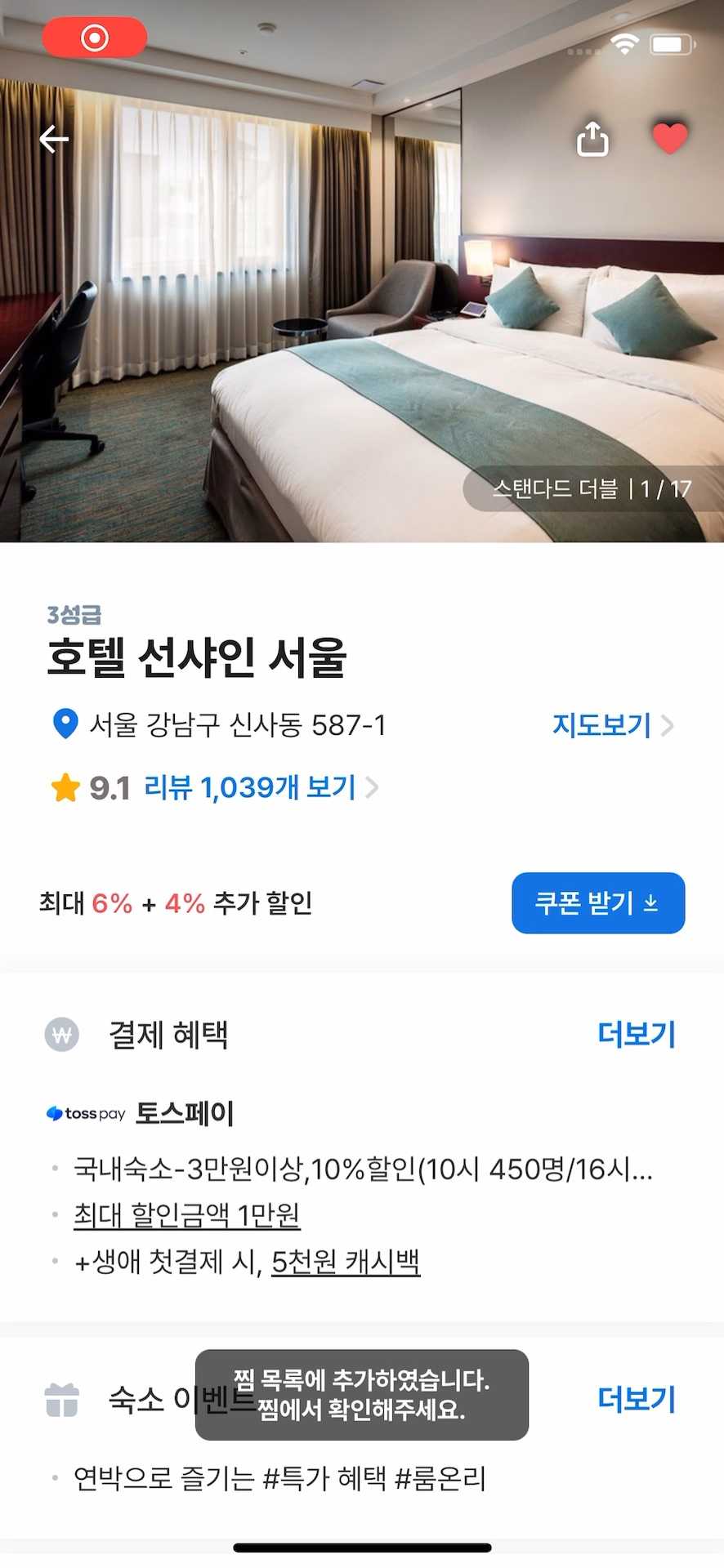The height and width of the screenshot is (1568, 724).
Task: Open 더보기 next to 숙소 이벤트
Action: click(637, 1400)
